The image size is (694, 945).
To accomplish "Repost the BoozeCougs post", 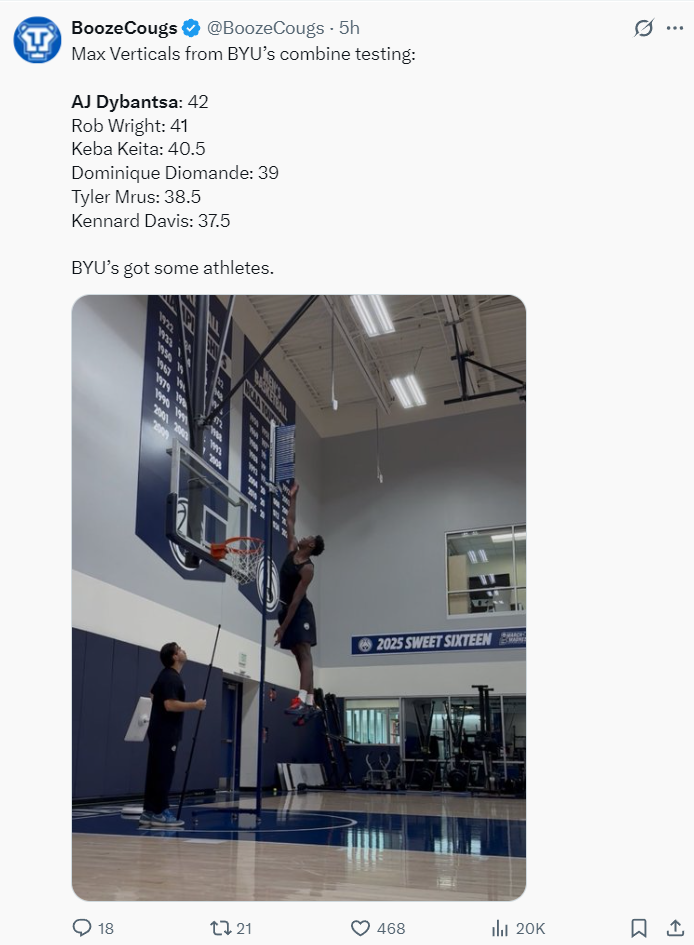I will point(221,928).
